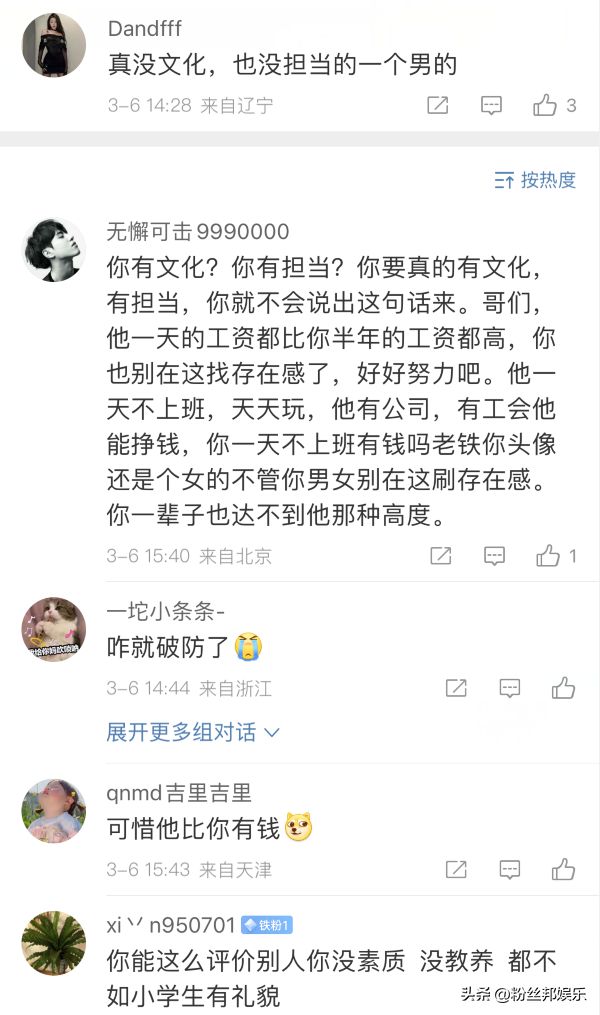
Task: Reply to 一坨小条条-'s comment
Action: pyautogui.click(x=510, y=688)
